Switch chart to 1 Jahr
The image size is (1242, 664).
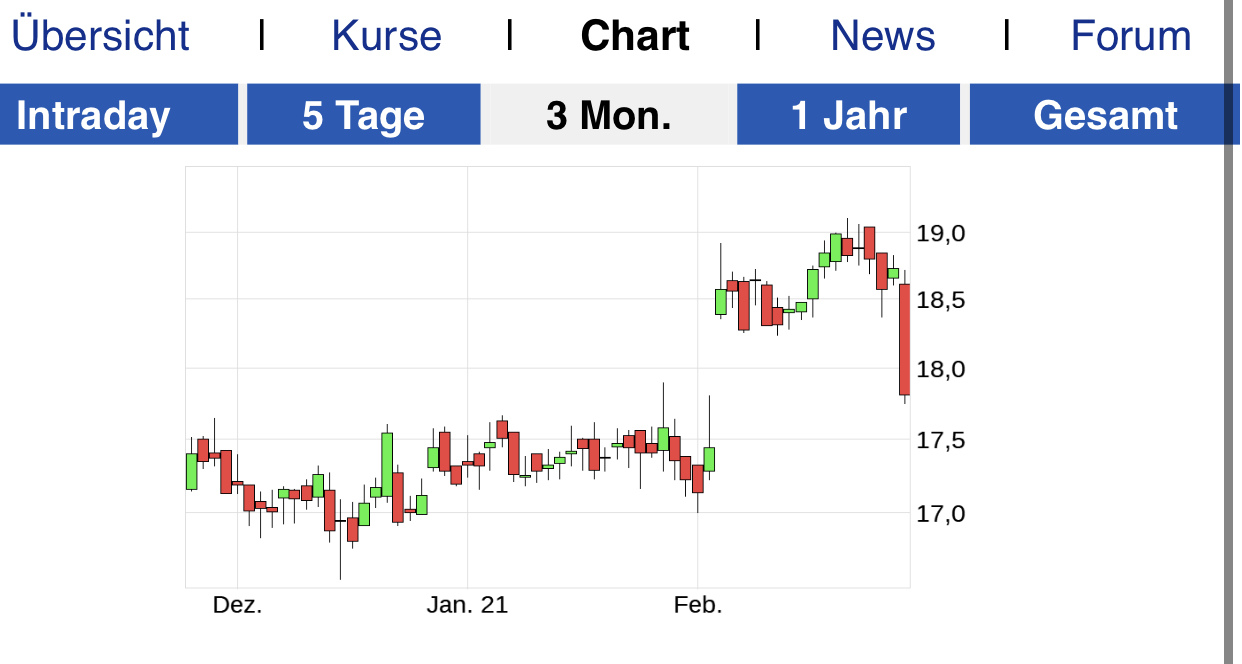[848, 116]
